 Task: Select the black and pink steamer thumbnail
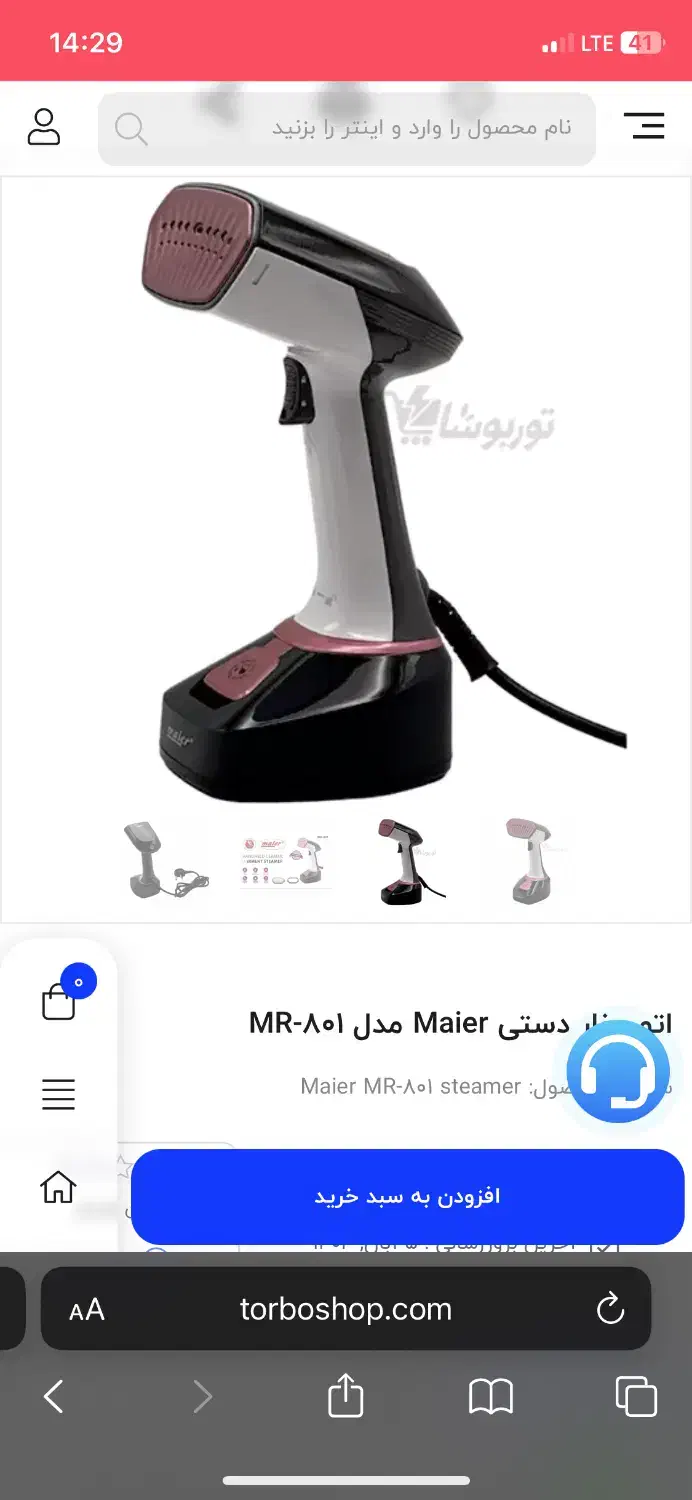(409, 861)
